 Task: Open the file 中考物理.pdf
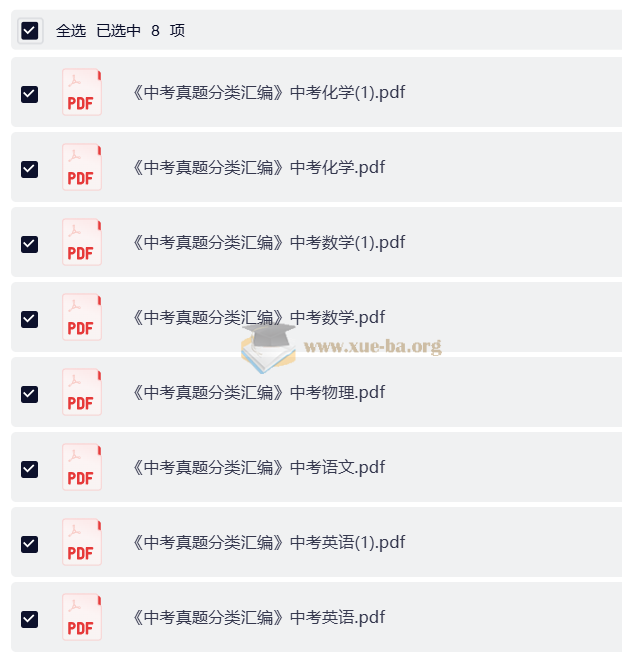tap(258, 392)
